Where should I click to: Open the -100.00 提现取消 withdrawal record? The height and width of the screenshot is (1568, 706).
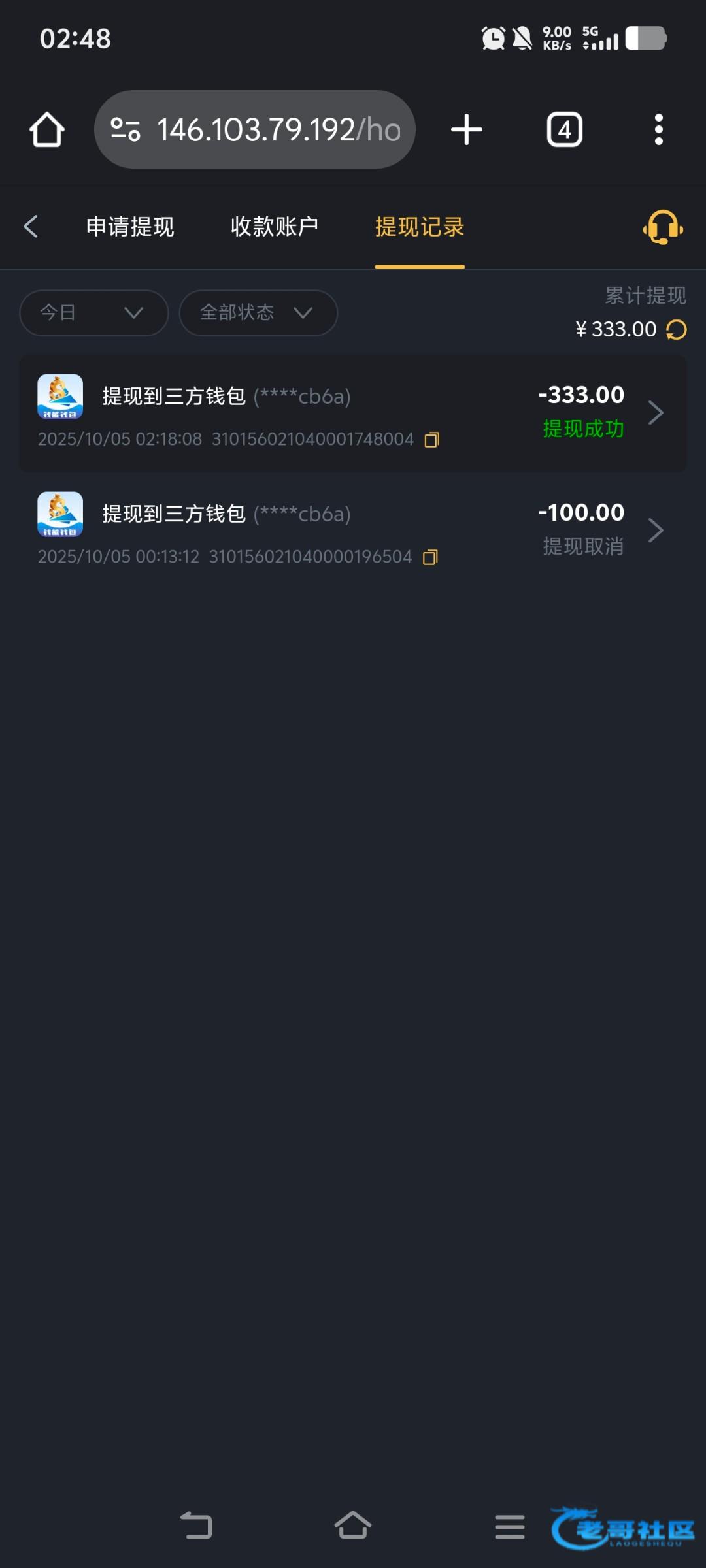(353, 531)
